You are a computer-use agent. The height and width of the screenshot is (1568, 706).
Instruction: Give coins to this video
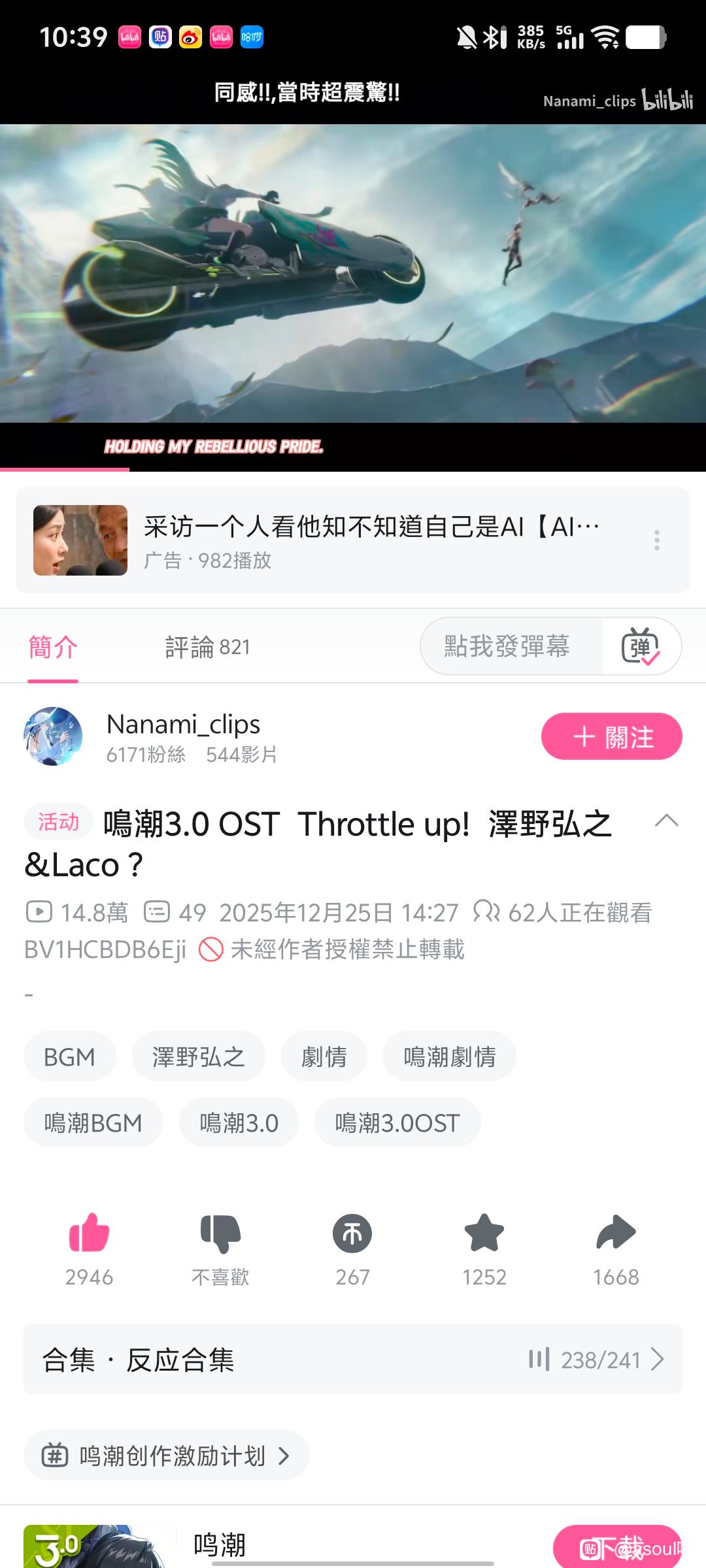coord(352,1233)
